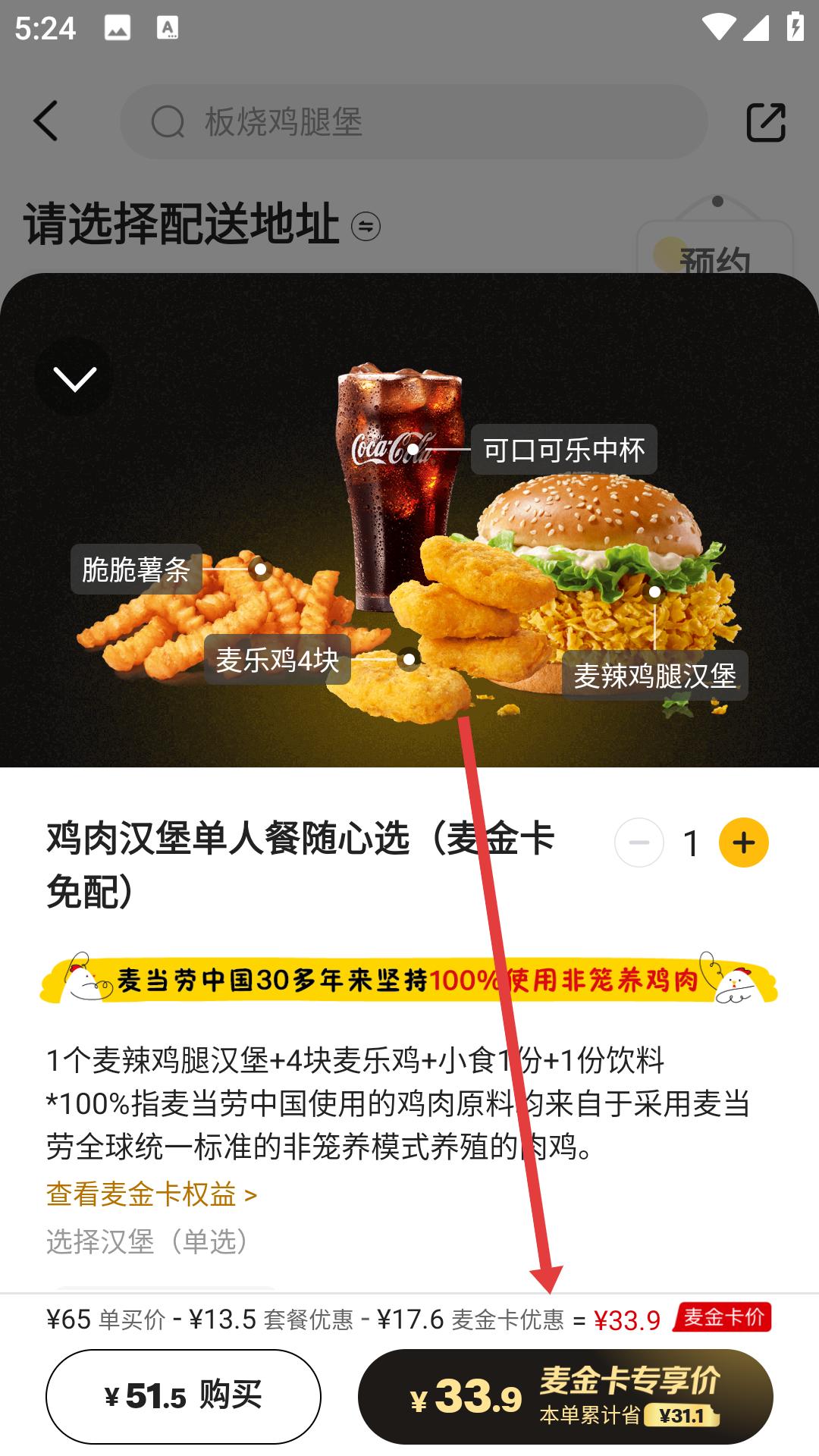Buy at ¥33.9 麦金卡专享价

tap(565, 1396)
